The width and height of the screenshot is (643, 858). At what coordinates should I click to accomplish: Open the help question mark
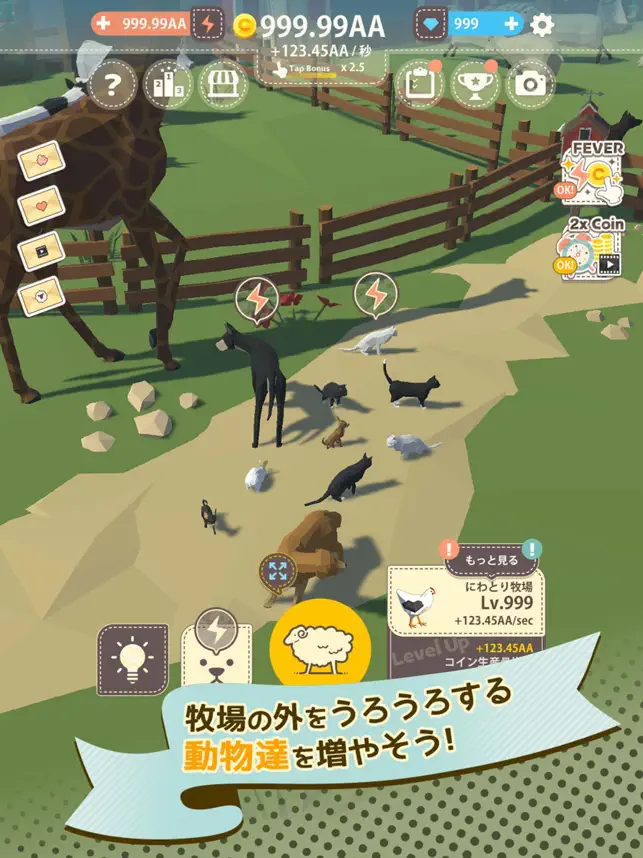coord(112,85)
